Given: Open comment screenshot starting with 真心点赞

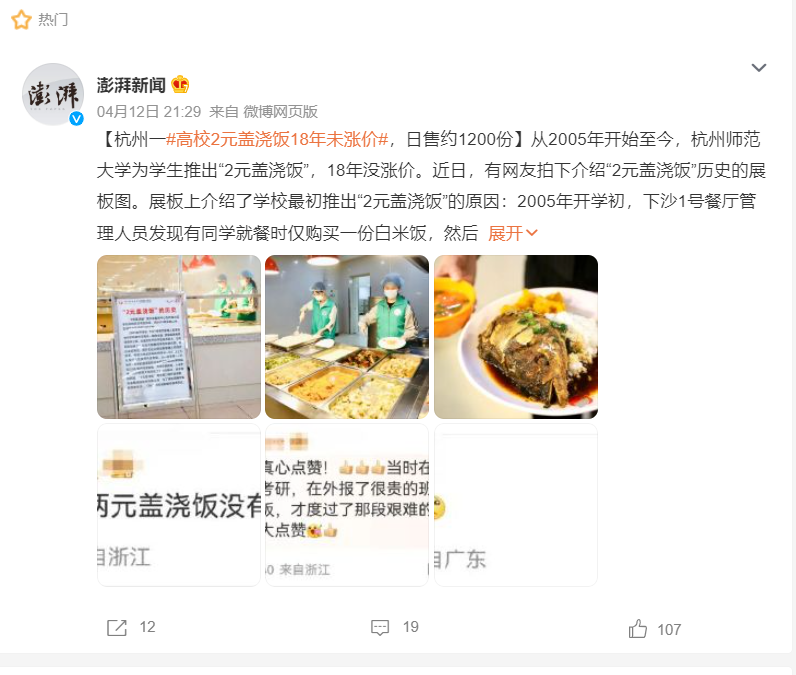Looking at the screenshot, I should 347,505.
